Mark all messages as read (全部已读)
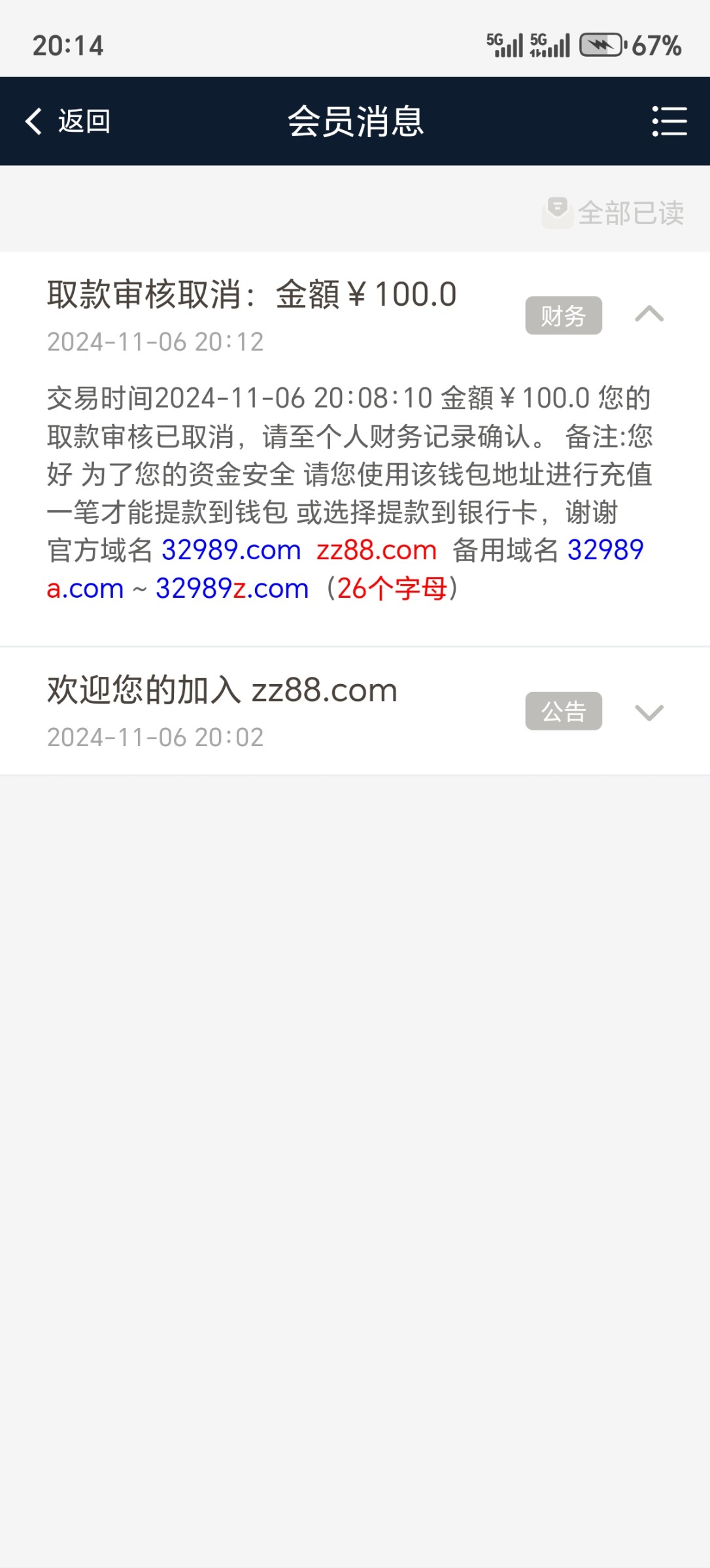This screenshot has height=1568, width=710. click(x=614, y=213)
